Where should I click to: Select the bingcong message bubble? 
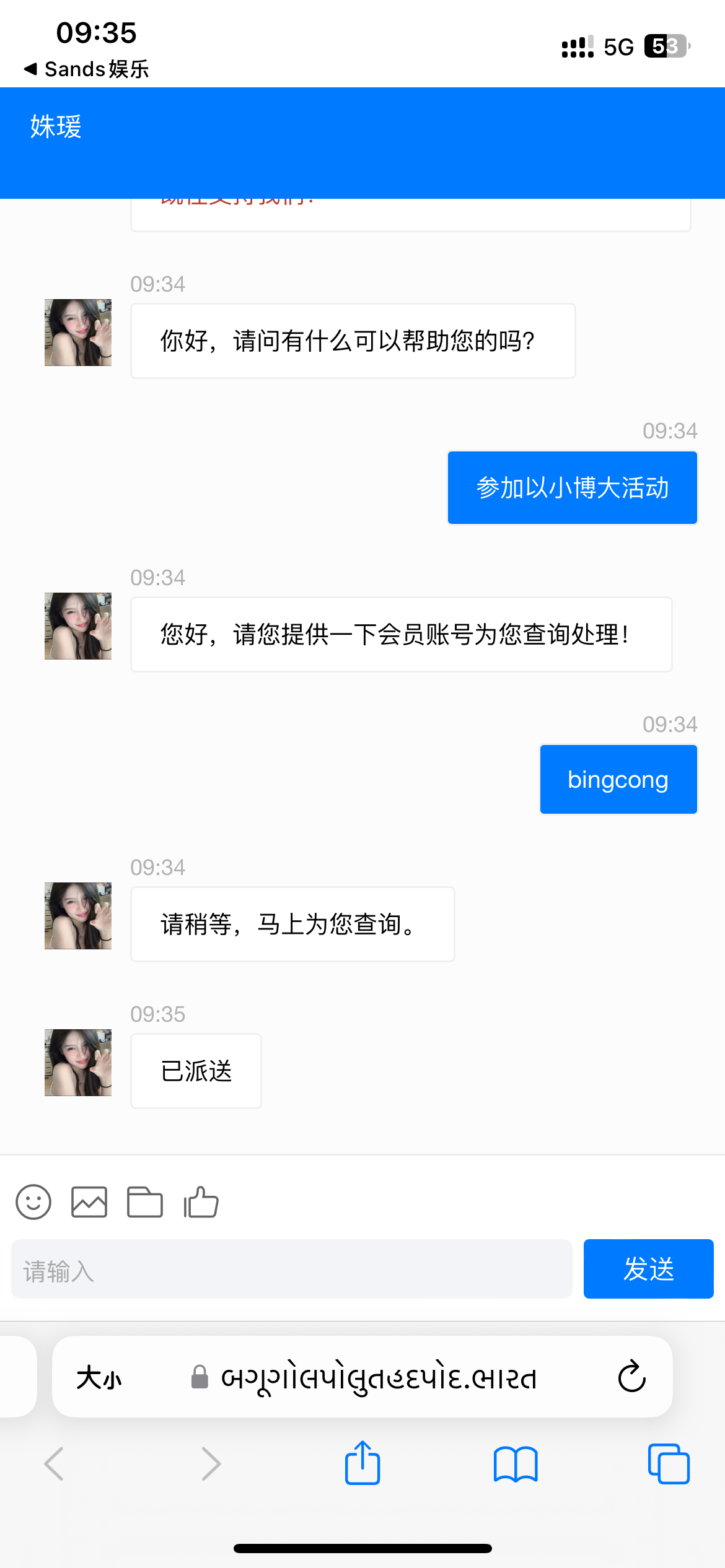click(x=618, y=779)
